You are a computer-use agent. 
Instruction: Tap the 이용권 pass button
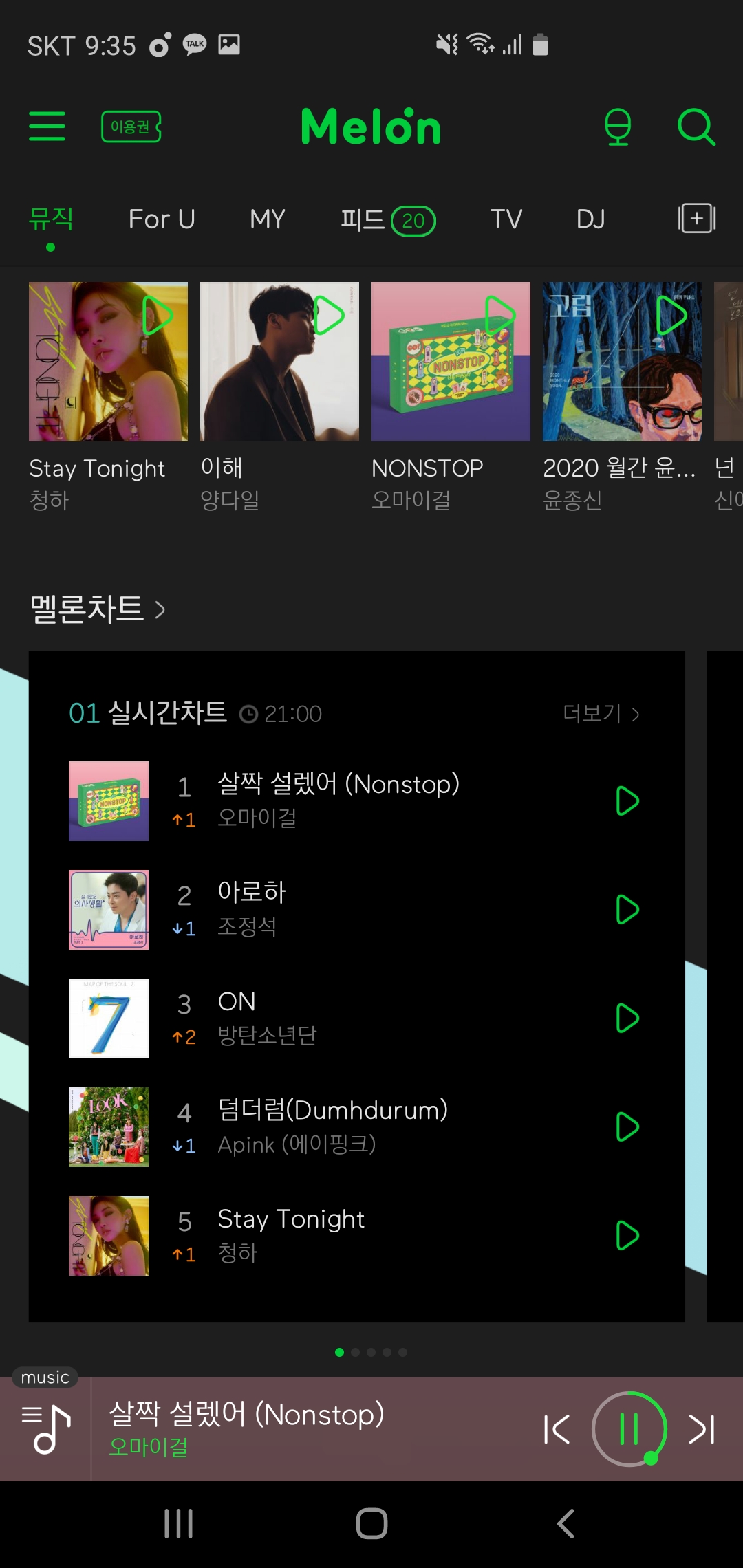[x=131, y=127]
